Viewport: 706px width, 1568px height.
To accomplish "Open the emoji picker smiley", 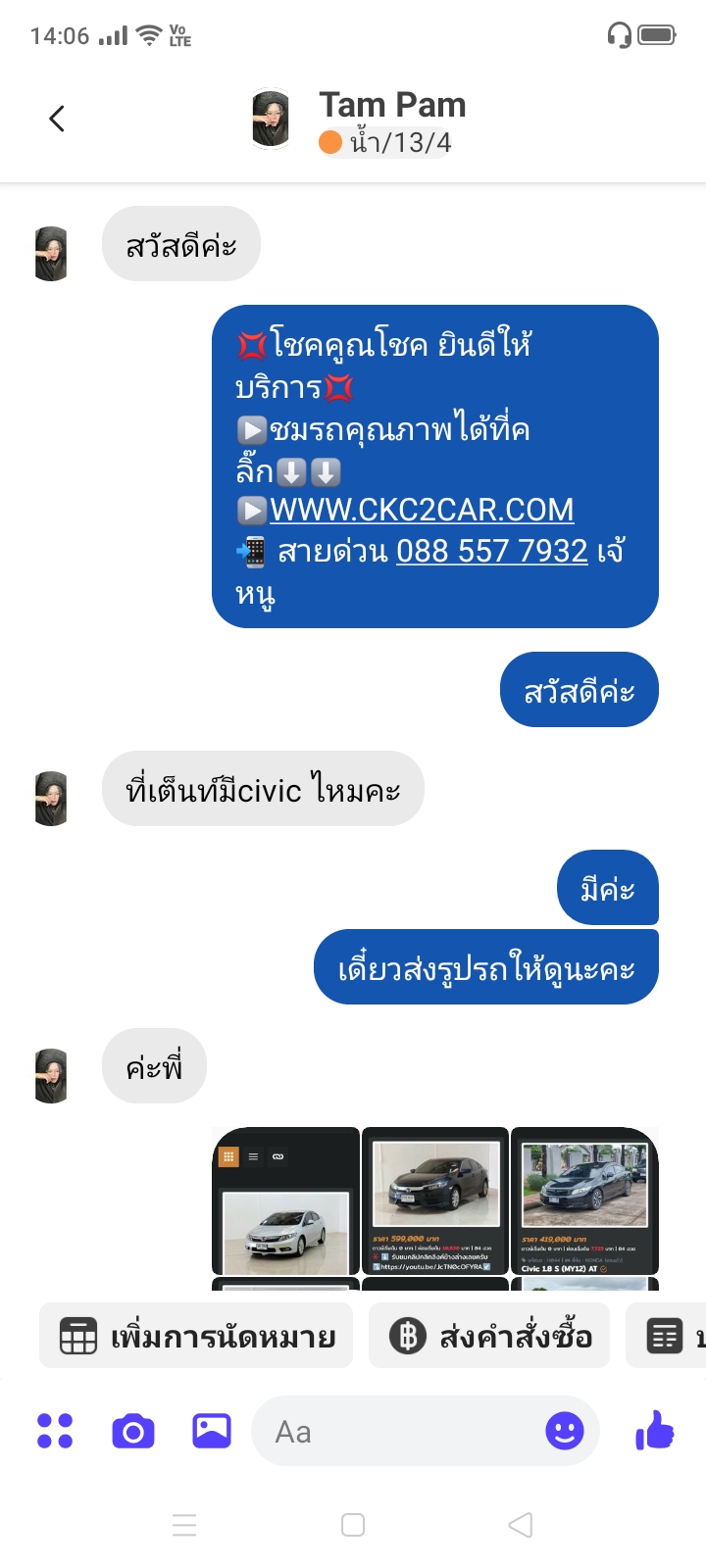I will (565, 1432).
